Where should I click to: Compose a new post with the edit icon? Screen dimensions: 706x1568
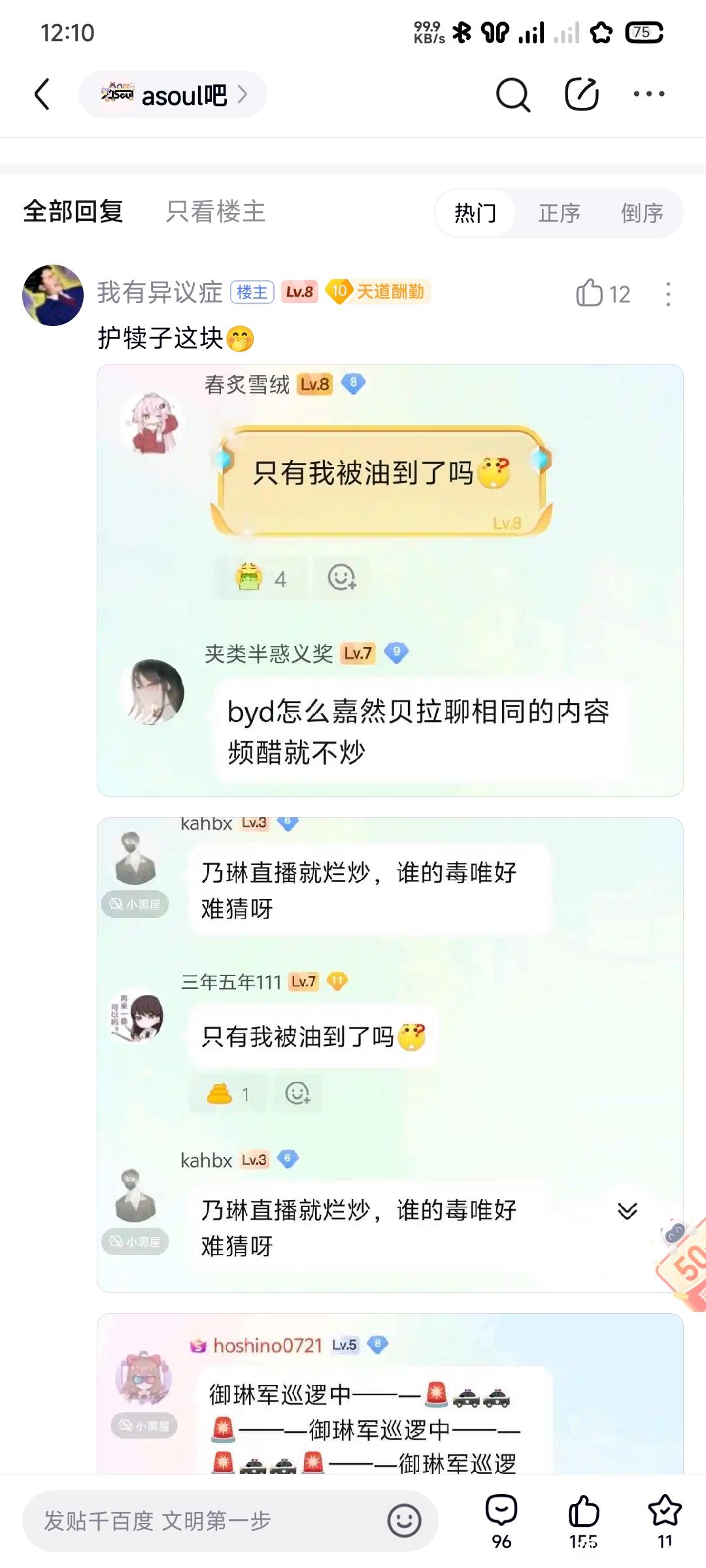click(x=581, y=95)
